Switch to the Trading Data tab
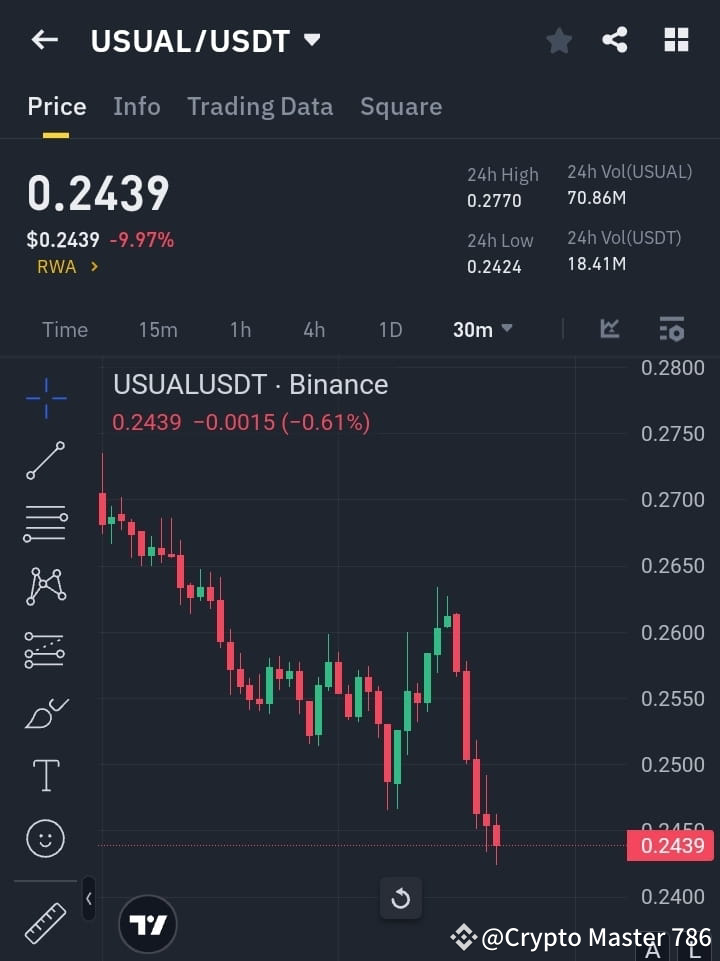 (x=260, y=106)
